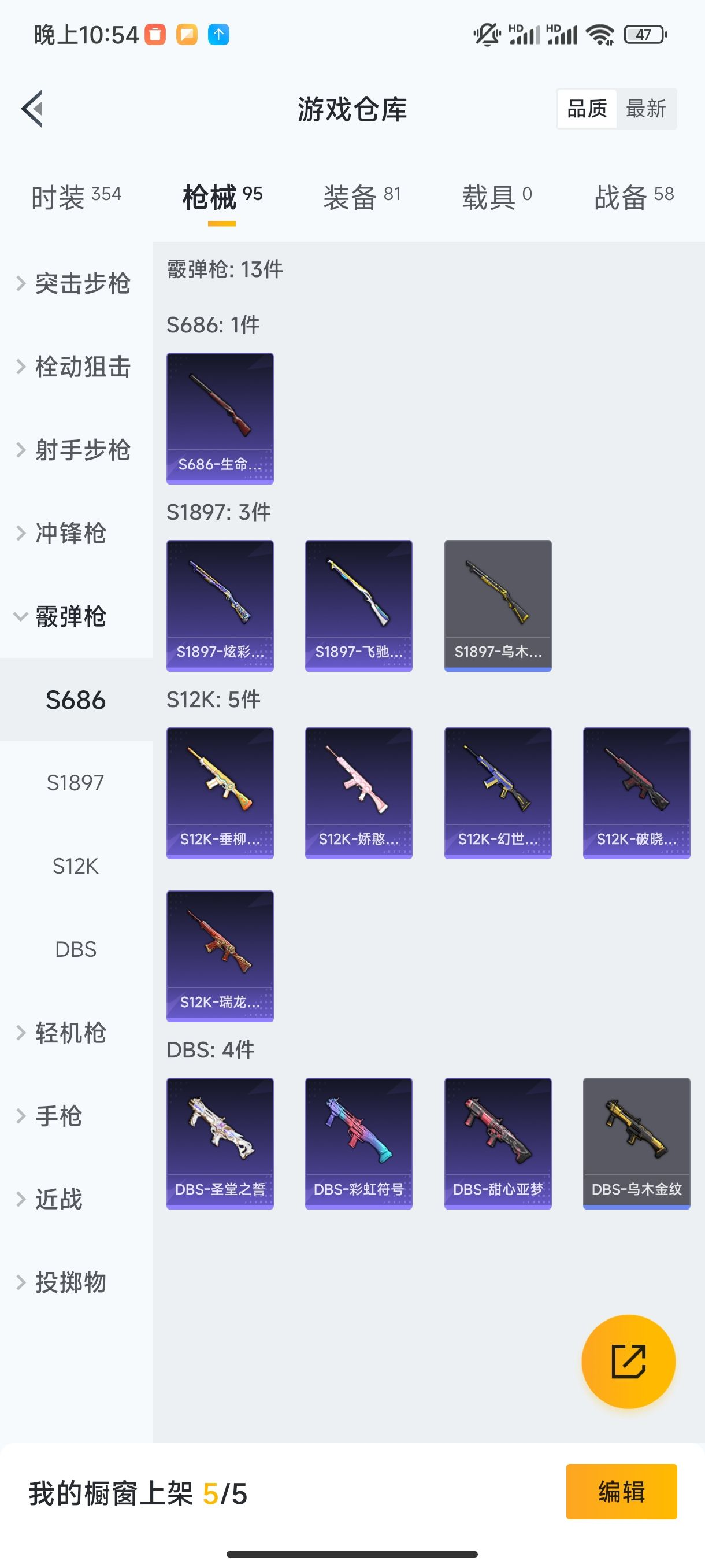This screenshot has width=705, height=1568.
Task: Switch to the 时装 tab
Action: tap(76, 197)
